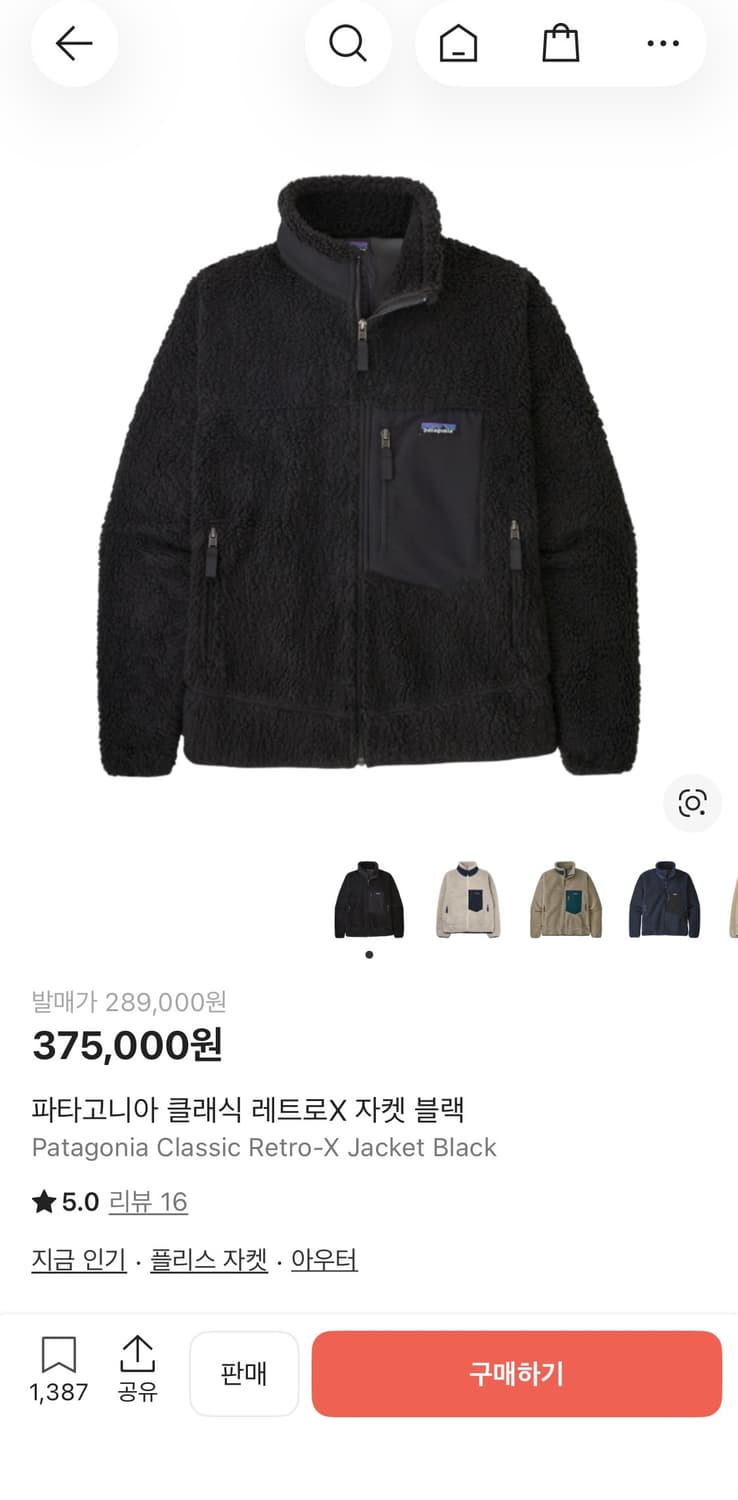Tap the back arrow to go back
738x1500 pixels.
(75, 44)
